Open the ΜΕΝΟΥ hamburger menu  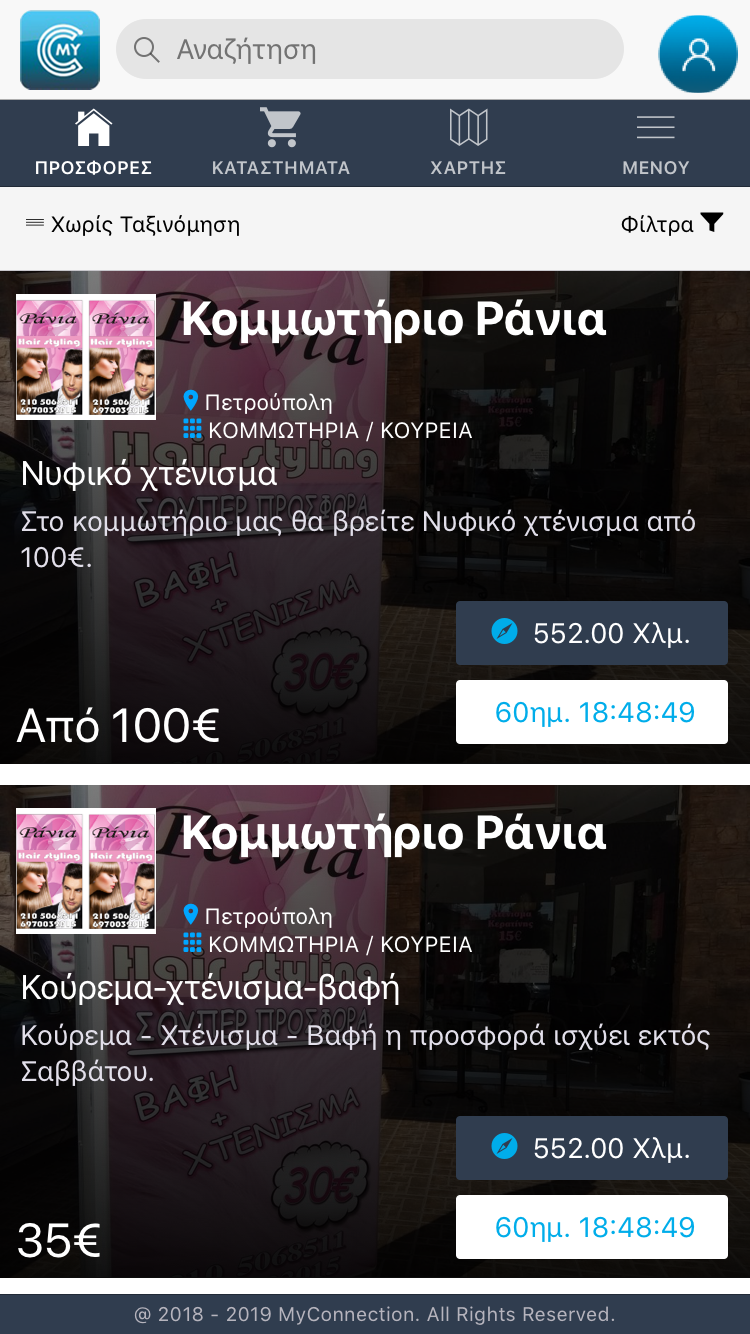coord(655,127)
